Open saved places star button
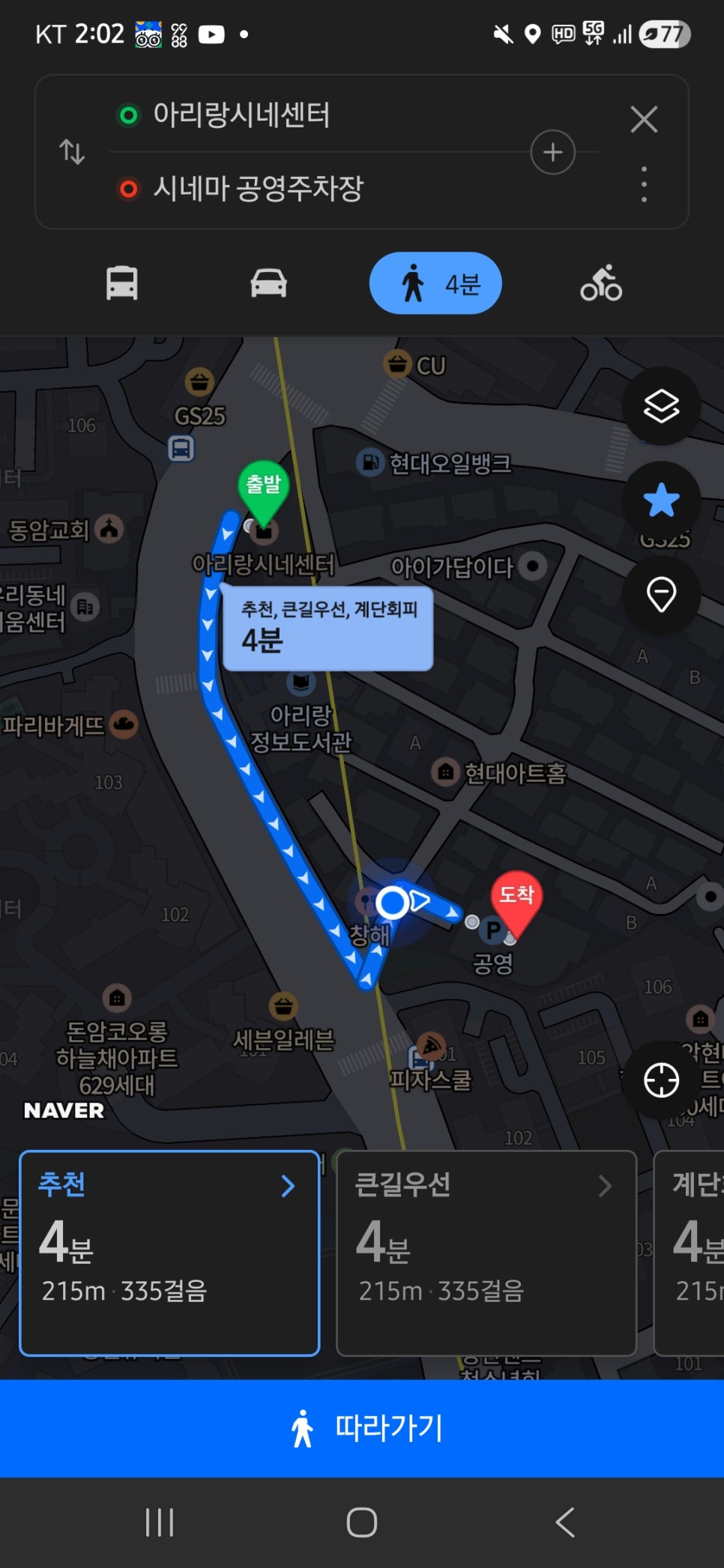724x1568 pixels. point(661,500)
